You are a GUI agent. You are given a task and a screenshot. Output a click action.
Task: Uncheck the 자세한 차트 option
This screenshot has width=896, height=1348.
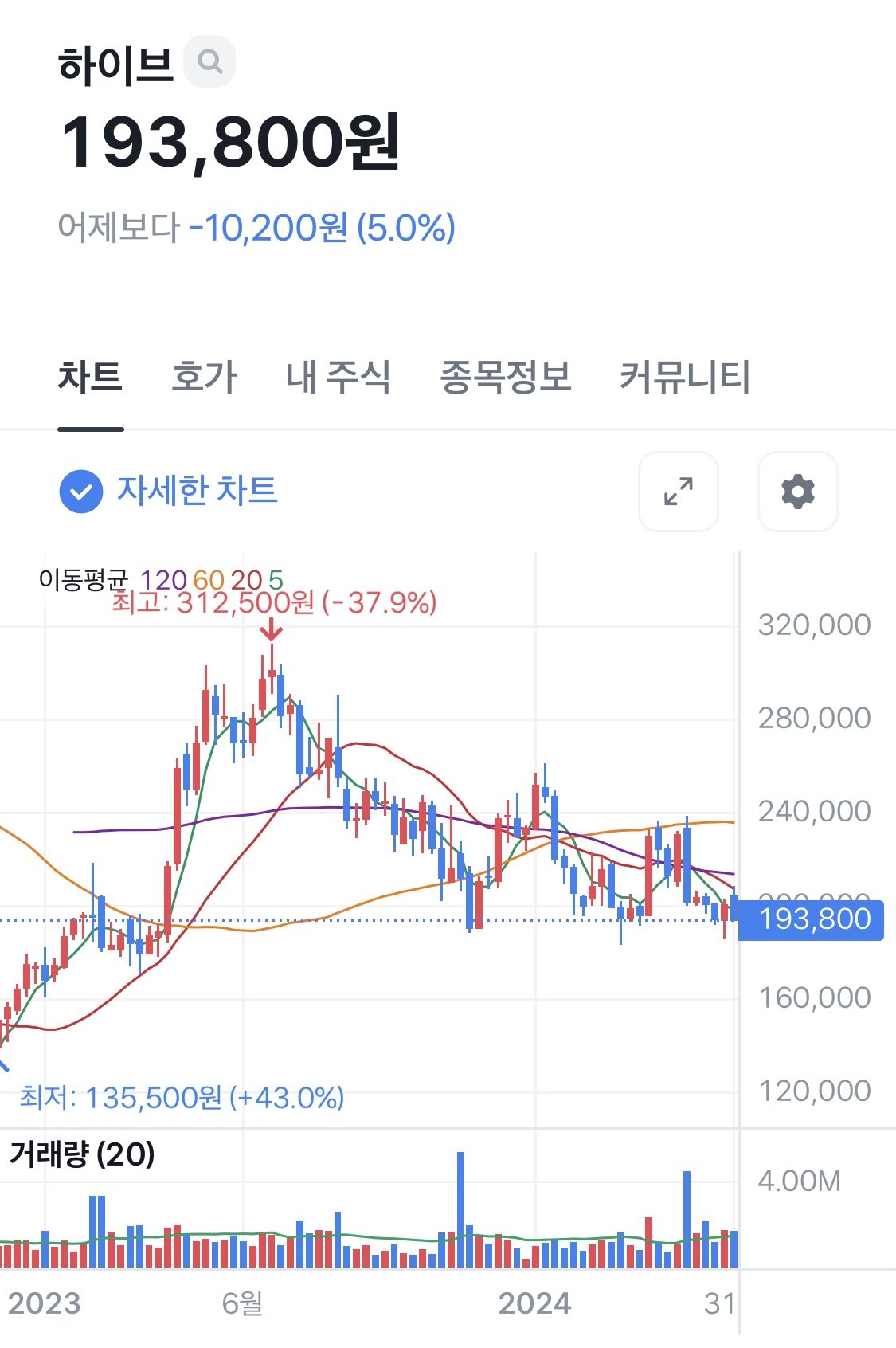(x=81, y=492)
